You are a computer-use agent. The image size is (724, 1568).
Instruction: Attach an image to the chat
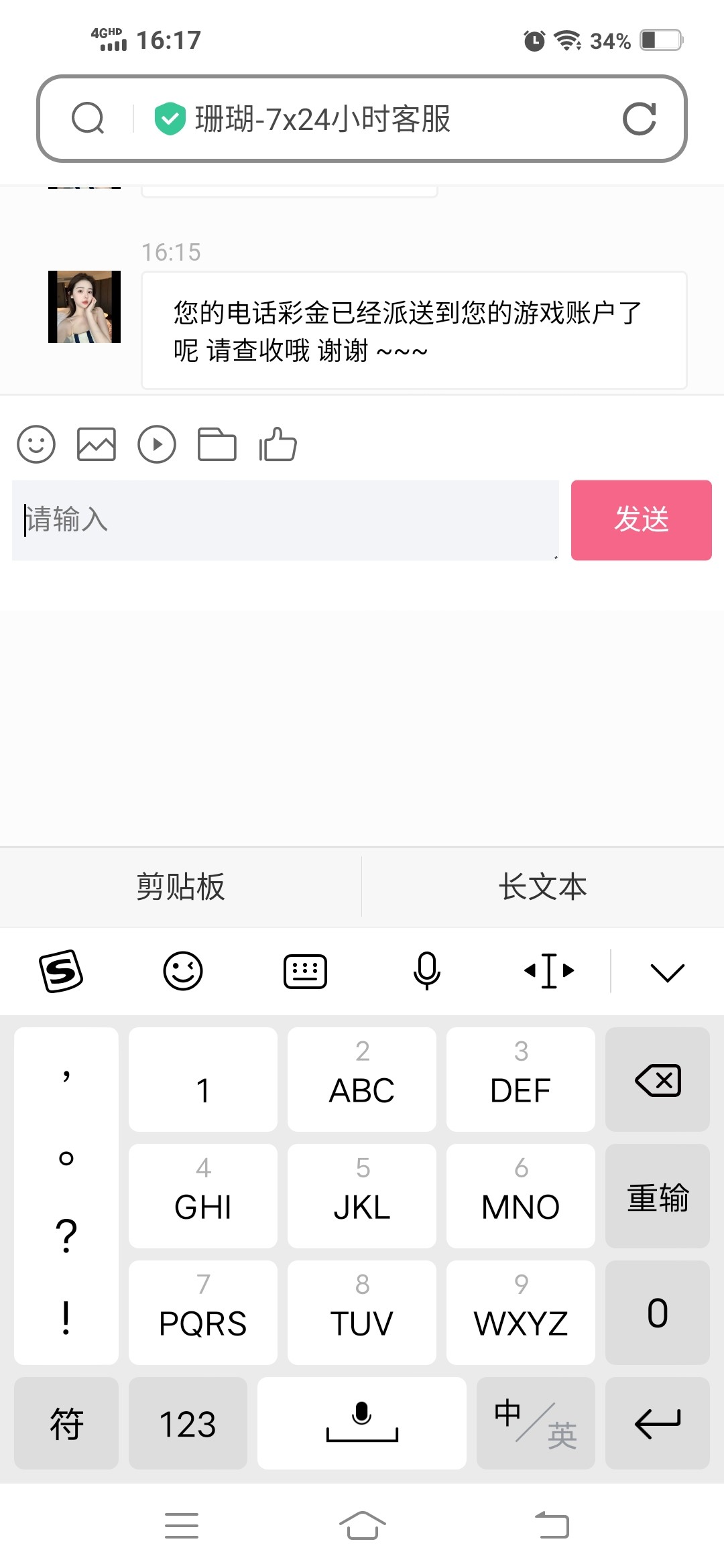click(97, 444)
